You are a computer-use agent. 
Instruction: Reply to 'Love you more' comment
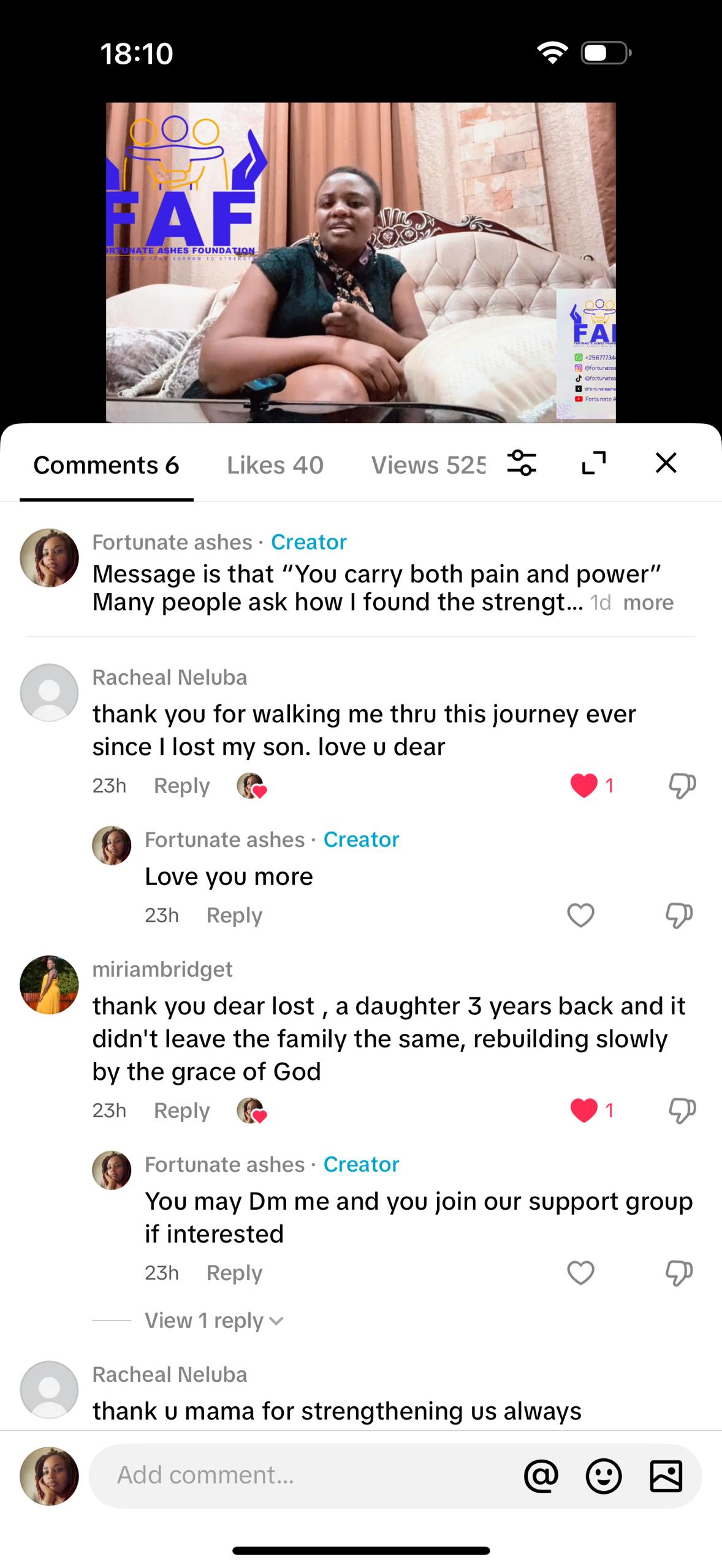(x=234, y=916)
